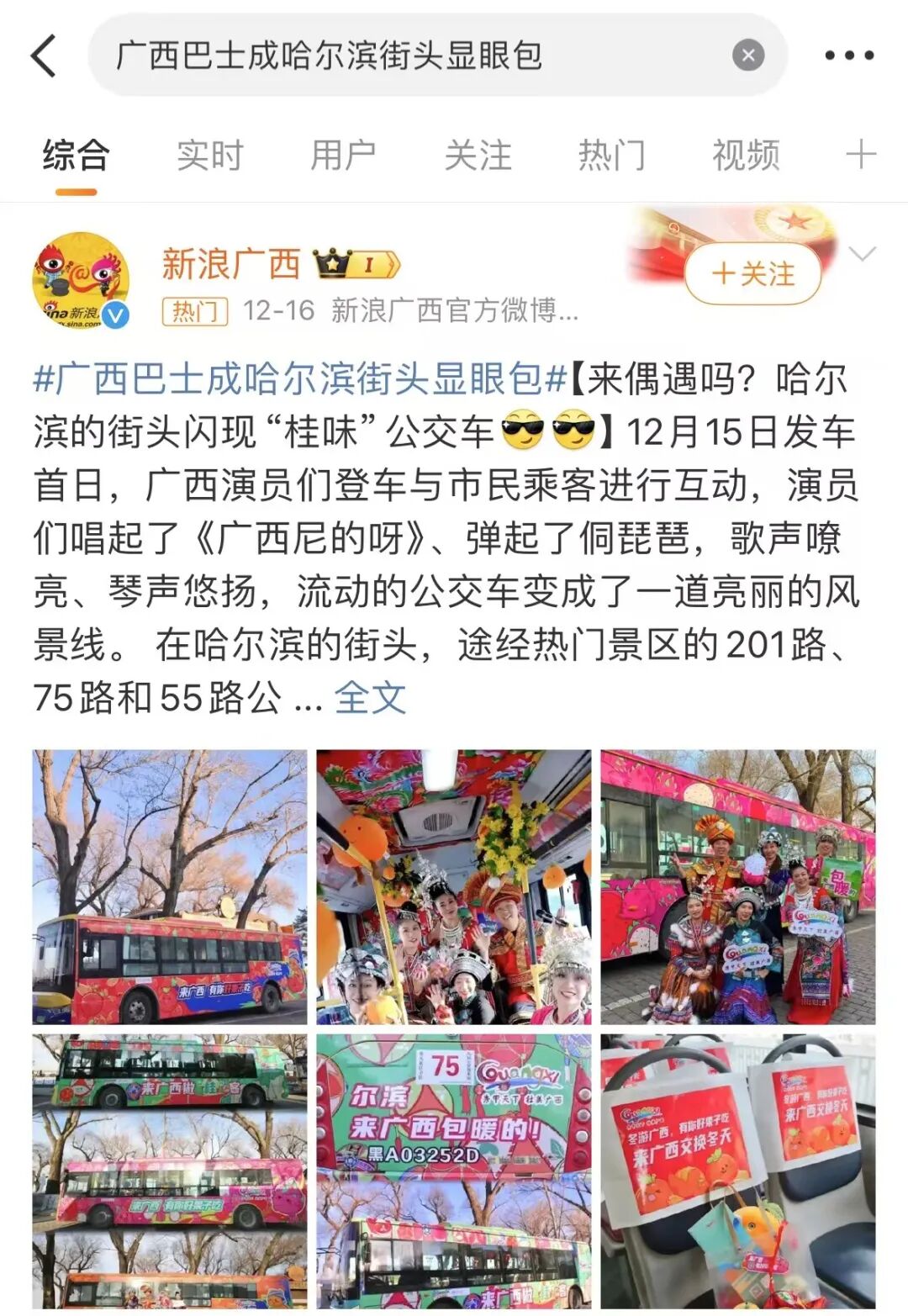Viewport: 908px width, 1316px height.
Task: Open the photo of performers beside the pink bus
Action: (737, 887)
